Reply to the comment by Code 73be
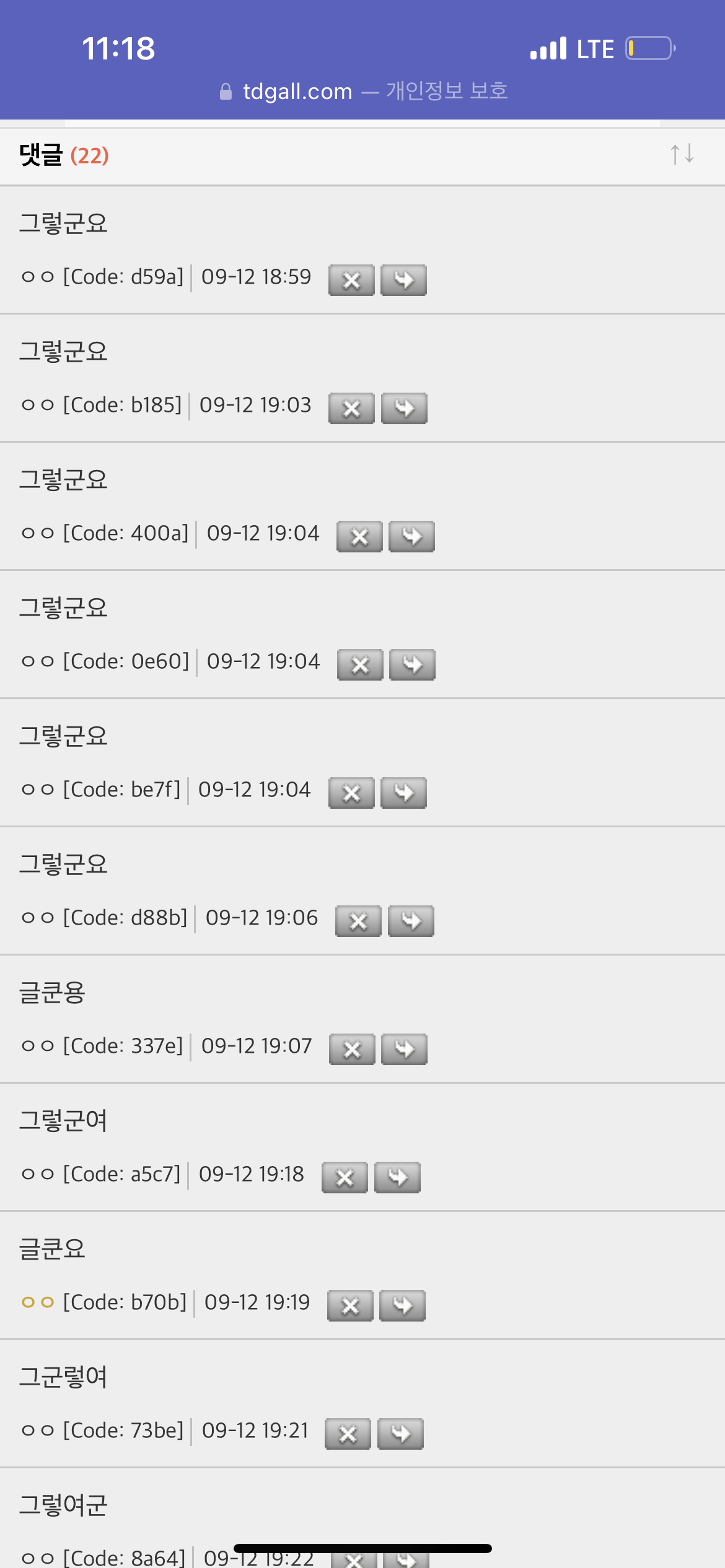This screenshot has height=1568, width=725. [x=400, y=1434]
